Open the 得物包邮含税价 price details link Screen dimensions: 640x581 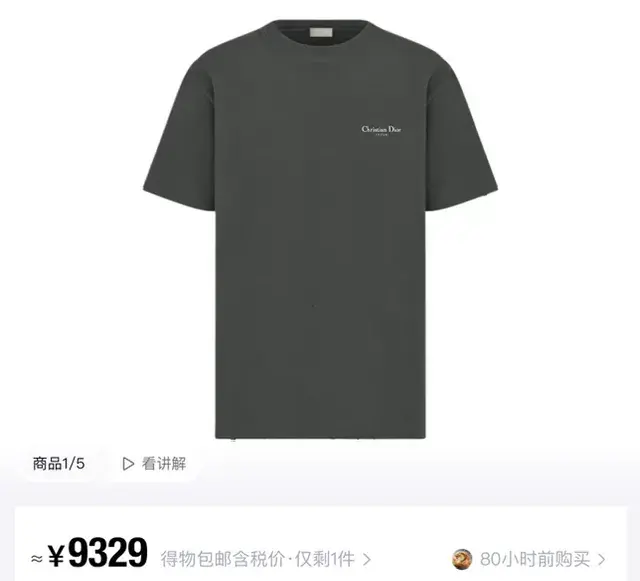click(x=266, y=558)
